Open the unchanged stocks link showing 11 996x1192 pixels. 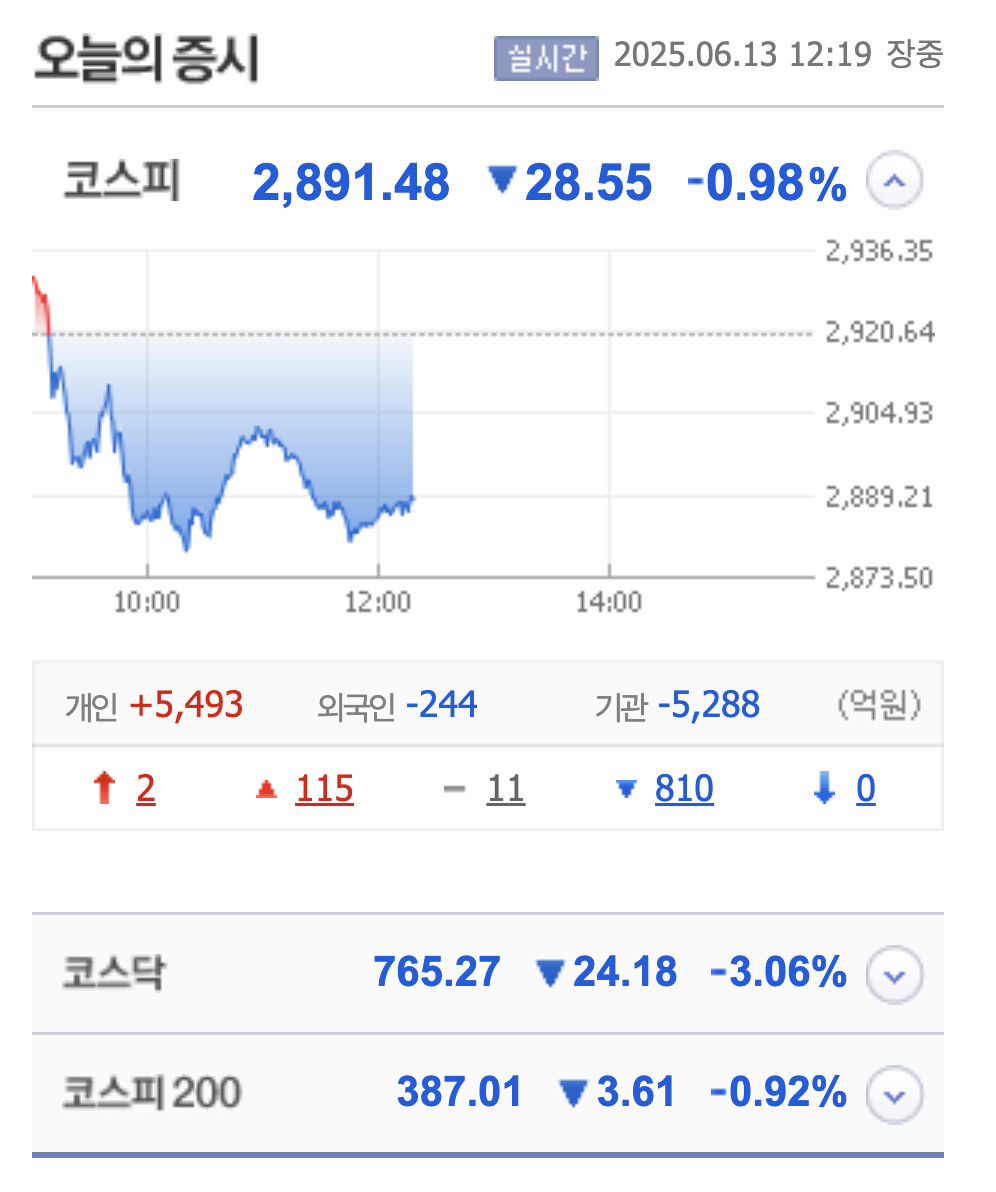point(506,788)
